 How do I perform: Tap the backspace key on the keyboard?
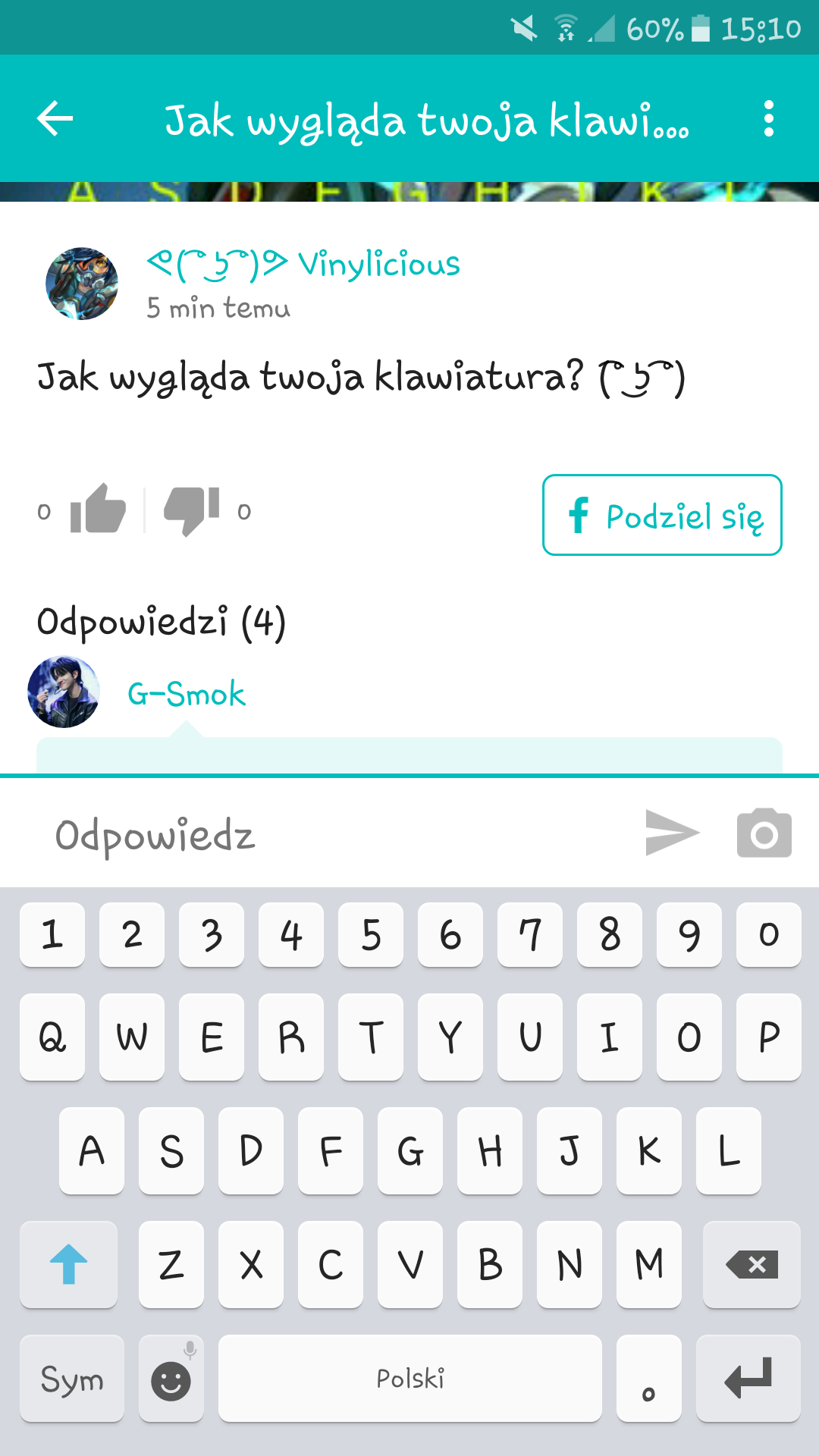click(x=751, y=1265)
